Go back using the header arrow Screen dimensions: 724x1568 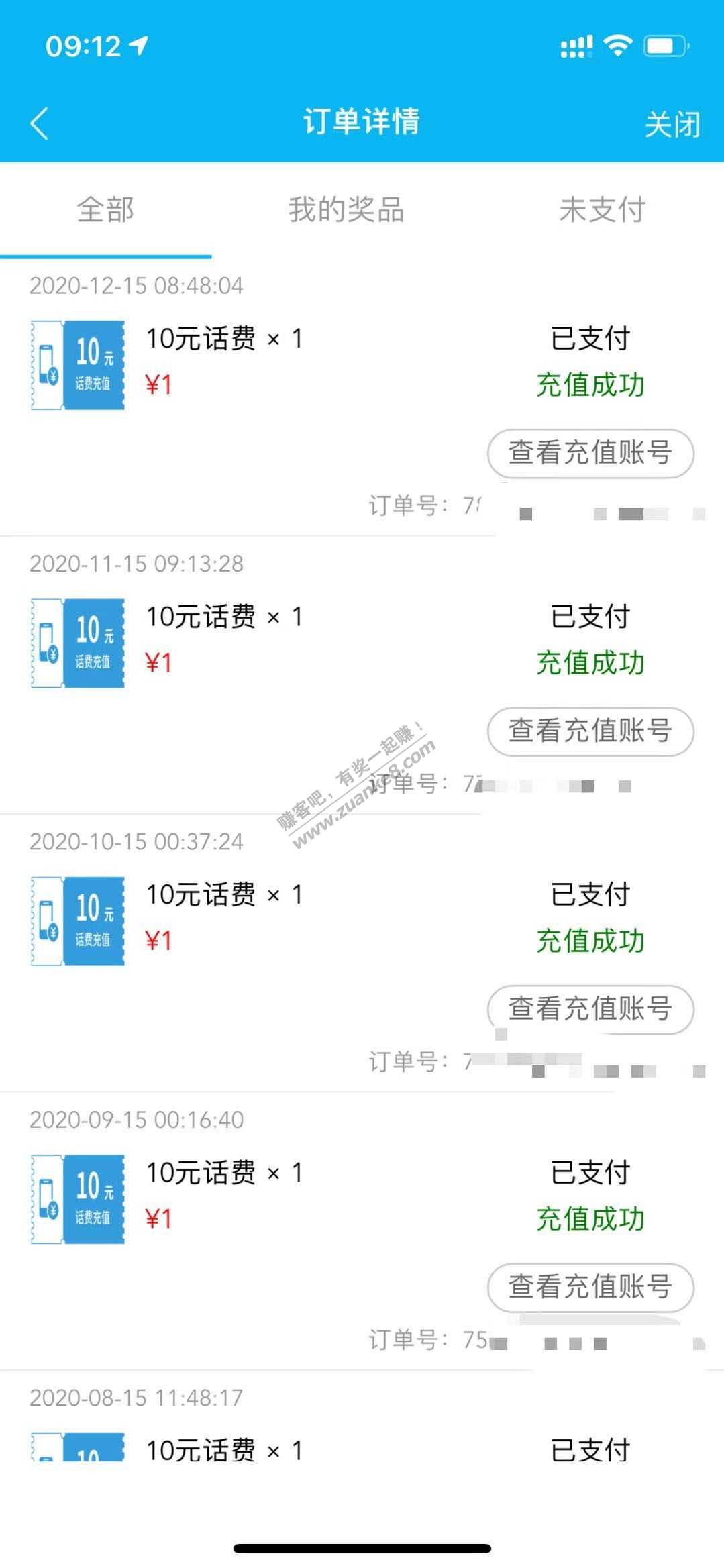point(39,123)
